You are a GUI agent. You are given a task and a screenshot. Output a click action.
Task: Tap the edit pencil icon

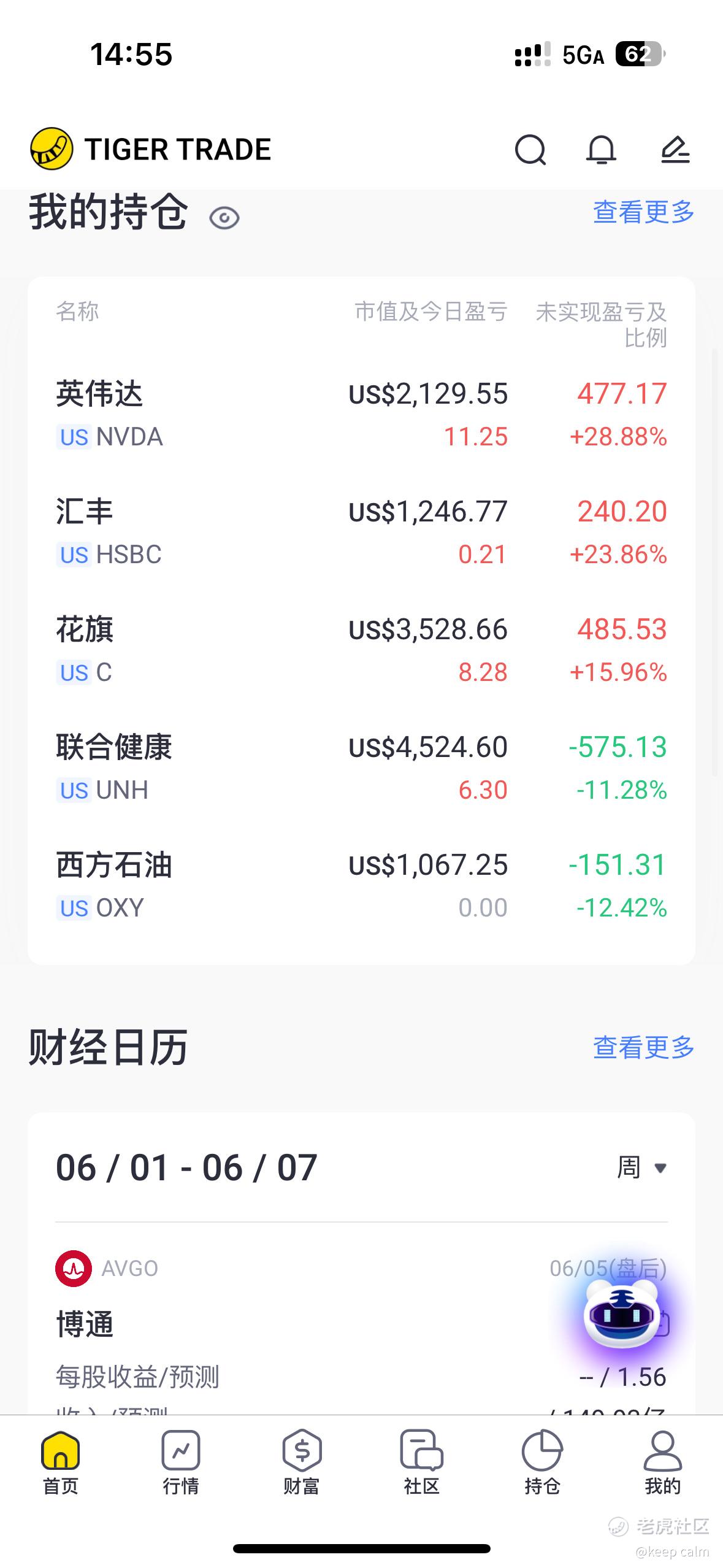(675, 150)
